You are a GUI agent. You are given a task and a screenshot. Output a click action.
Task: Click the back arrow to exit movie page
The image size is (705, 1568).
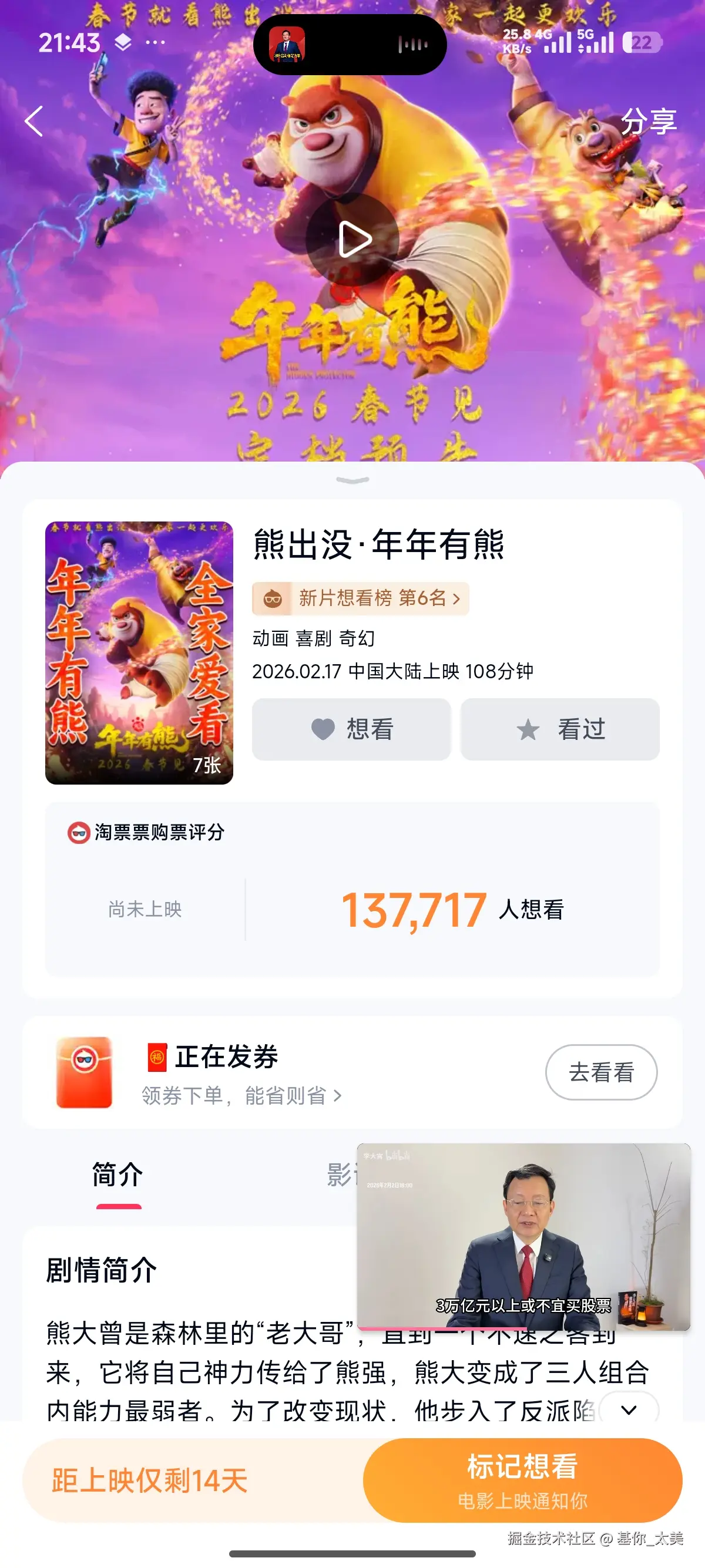point(35,120)
